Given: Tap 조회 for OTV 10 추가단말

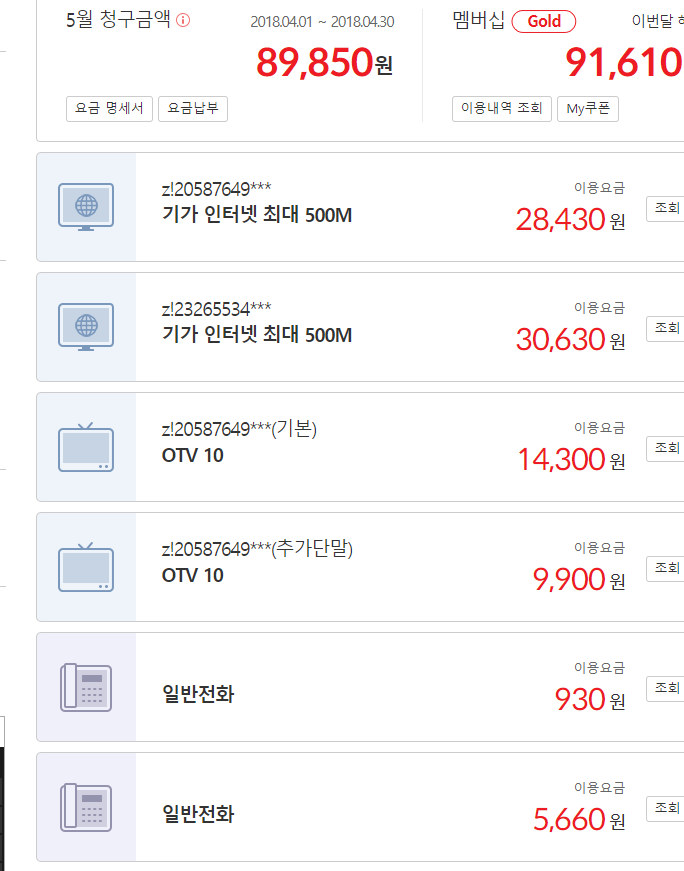Looking at the screenshot, I should (666, 568).
